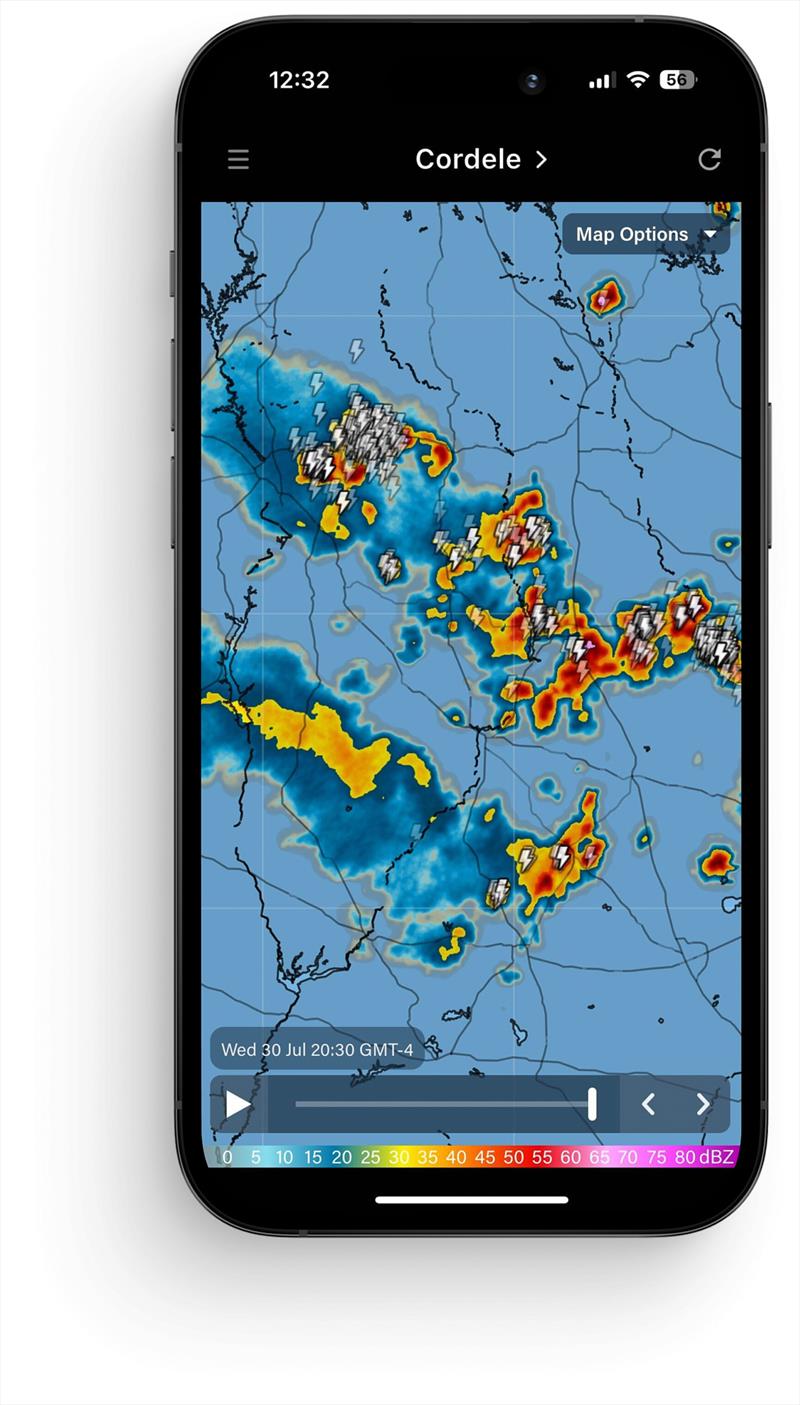
Task: Tap the Cordele title to switch locations
Action: (466, 158)
